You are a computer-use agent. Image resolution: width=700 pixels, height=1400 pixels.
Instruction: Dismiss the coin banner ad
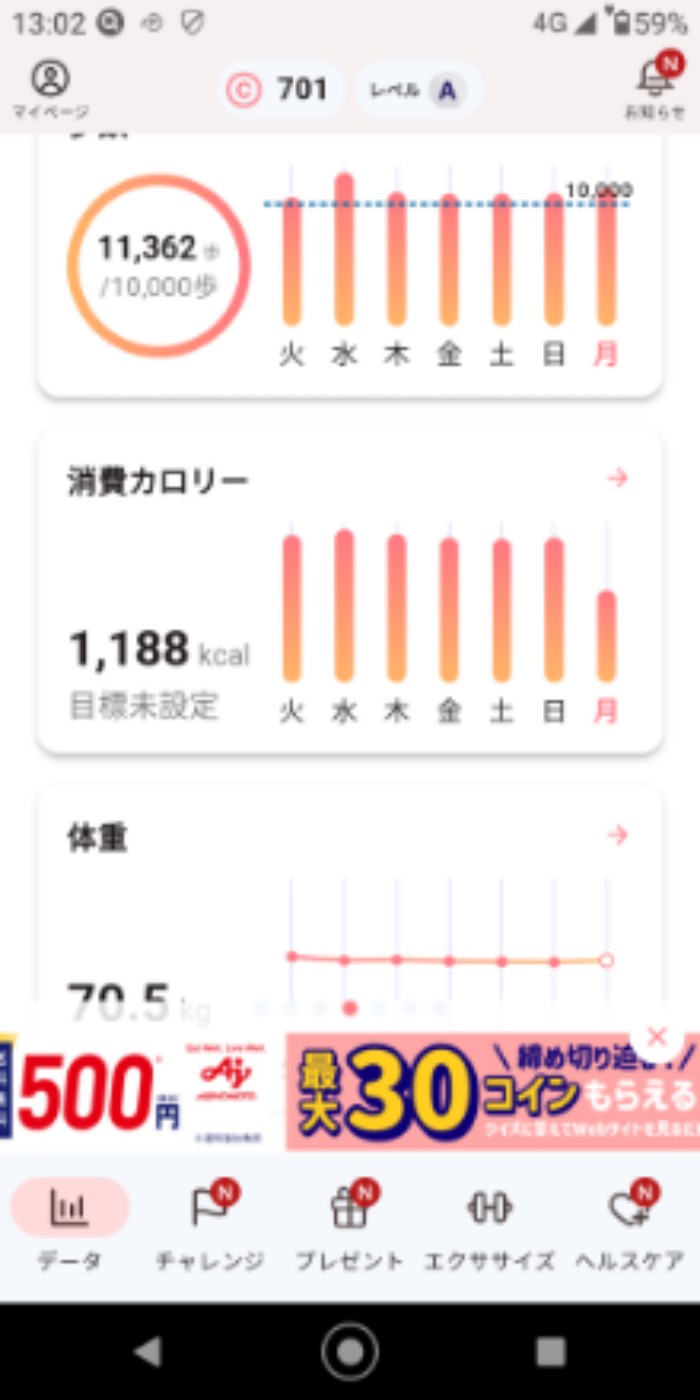coord(657,1037)
